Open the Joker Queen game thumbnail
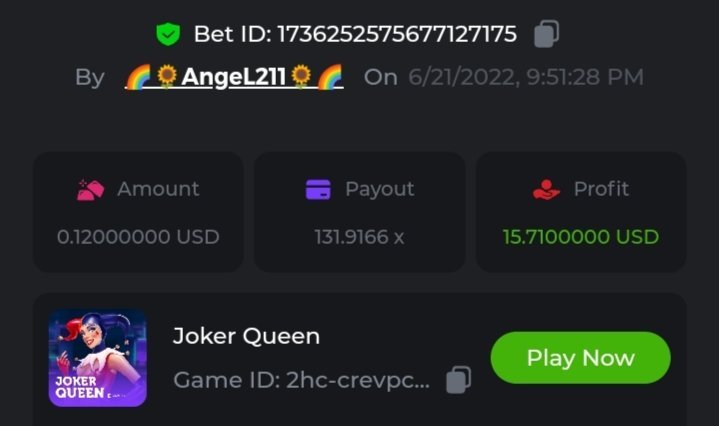This screenshot has width=719, height=426. (98, 359)
